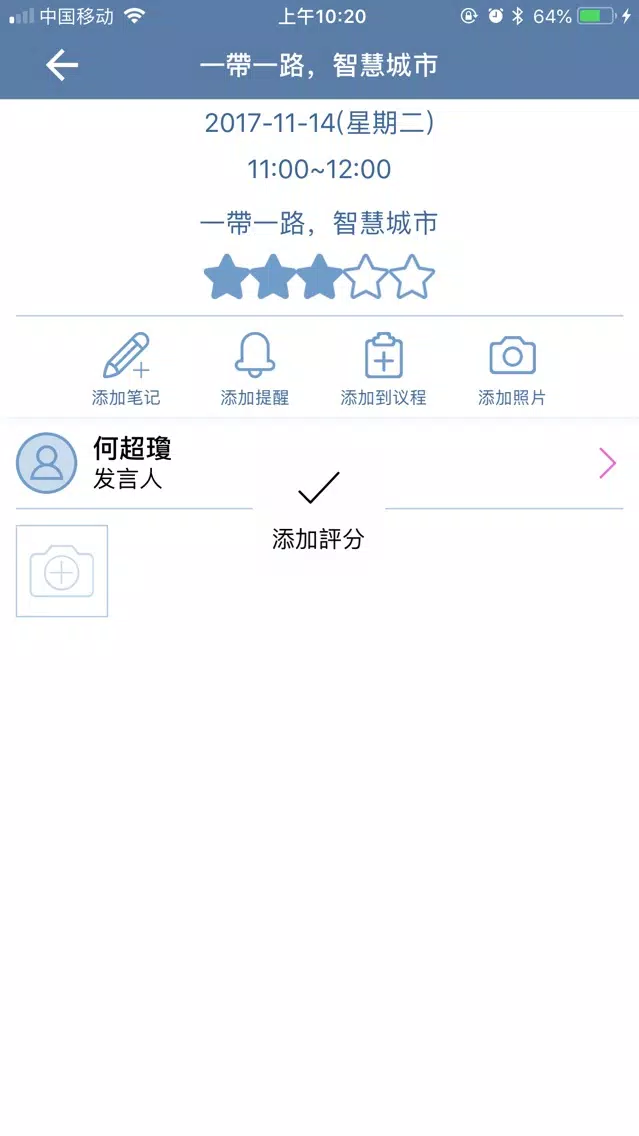Rate with the fifth star
This screenshot has height=1136, width=639.
(412, 277)
